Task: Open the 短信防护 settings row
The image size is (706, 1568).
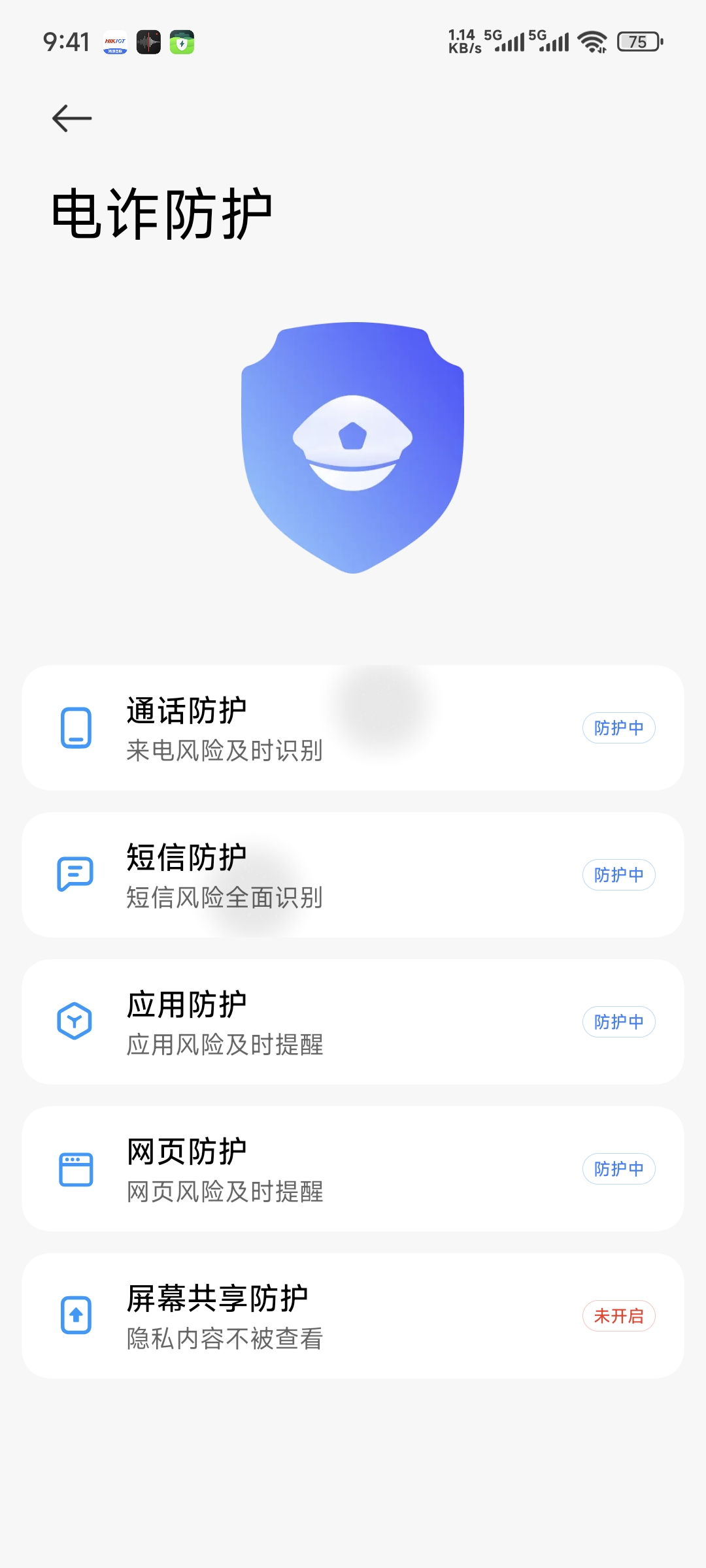Action: point(327,874)
